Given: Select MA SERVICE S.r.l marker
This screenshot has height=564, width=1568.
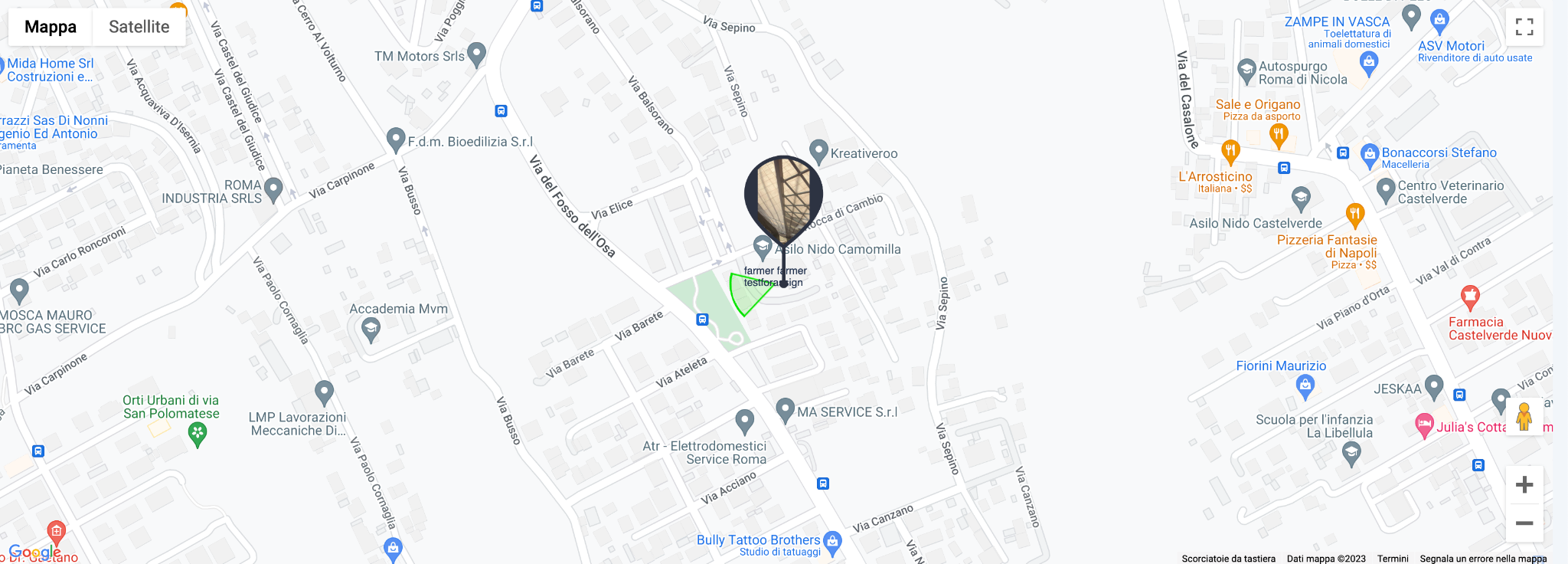Looking at the screenshot, I should (785, 409).
